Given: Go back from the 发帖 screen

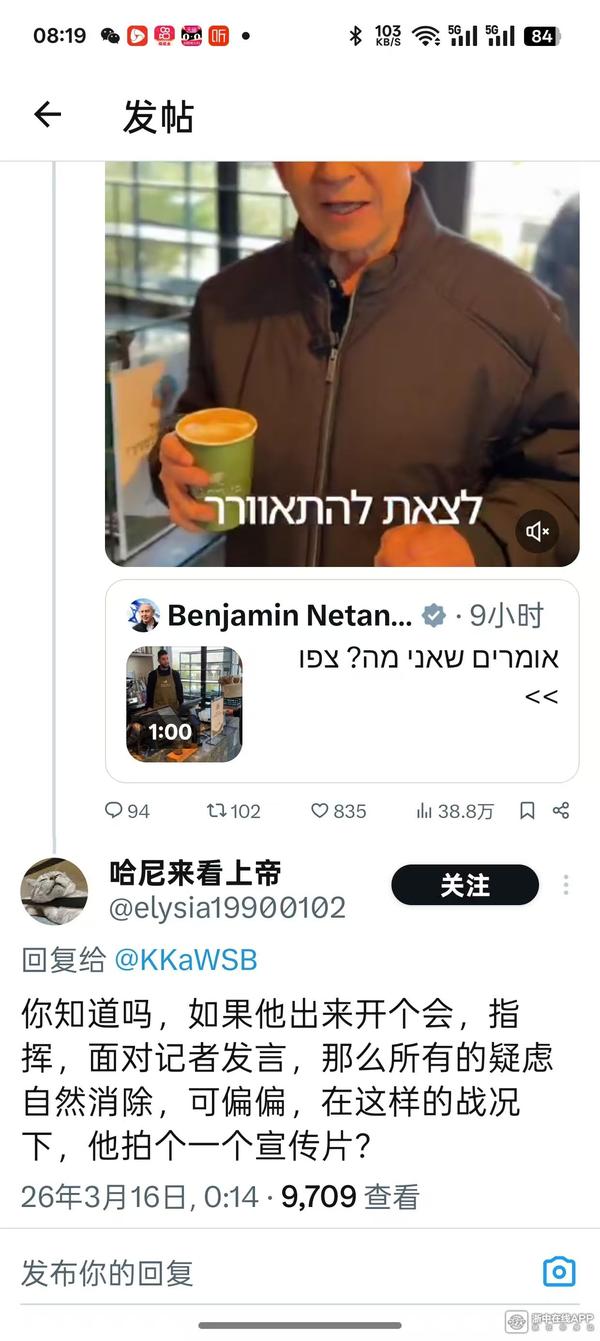Looking at the screenshot, I should [x=47, y=115].
